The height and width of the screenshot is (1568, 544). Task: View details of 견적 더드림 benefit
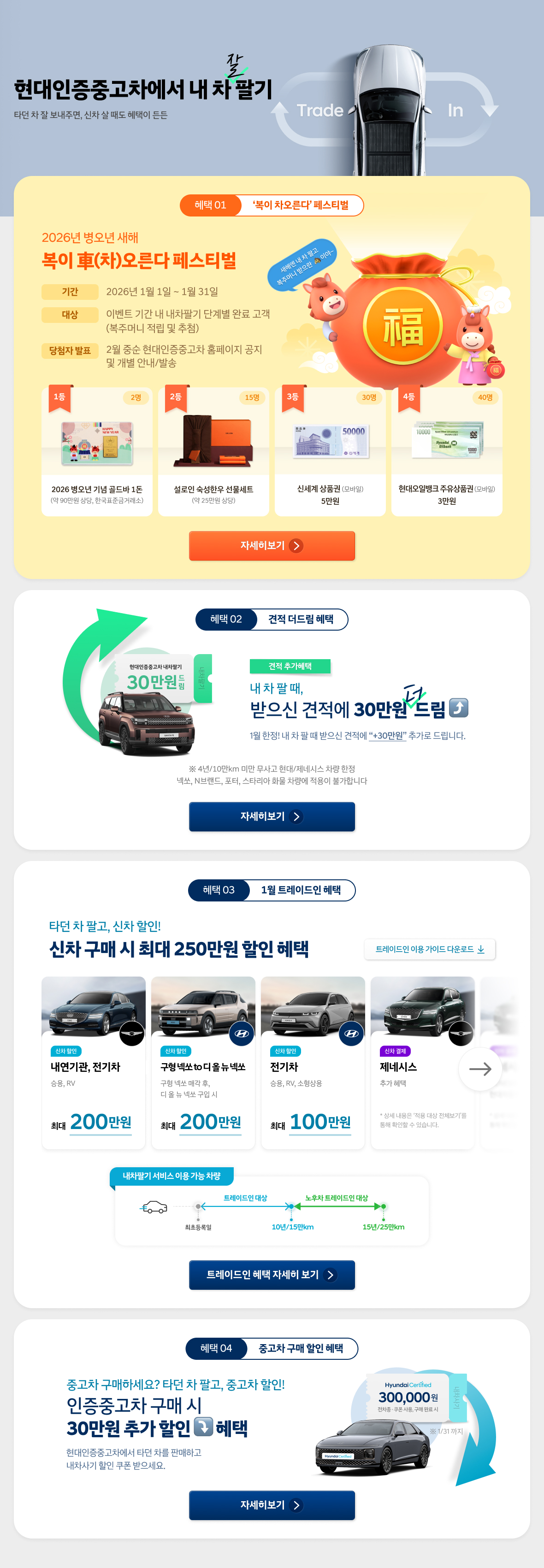(x=272, y=816)
